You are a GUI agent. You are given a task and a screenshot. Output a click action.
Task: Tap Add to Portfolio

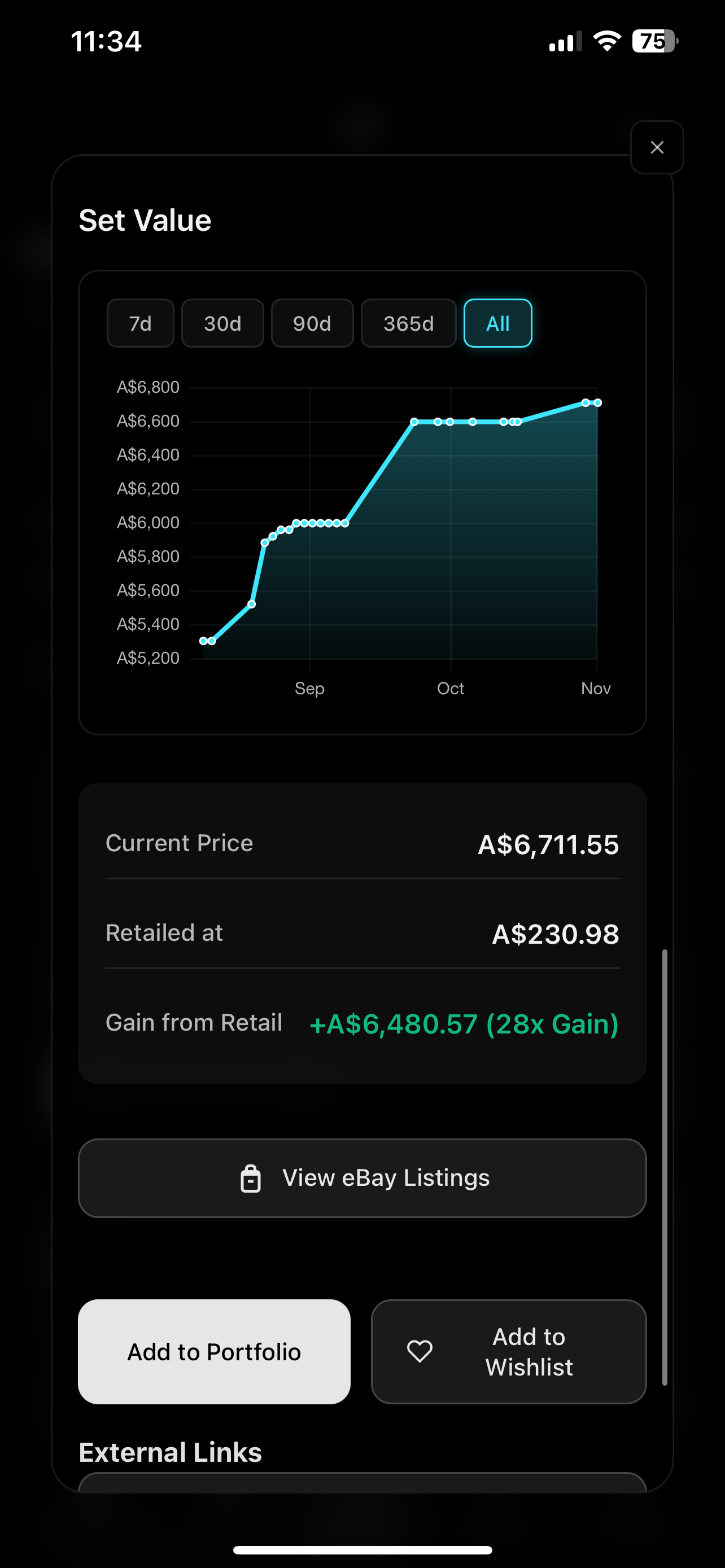(213, 1352)
